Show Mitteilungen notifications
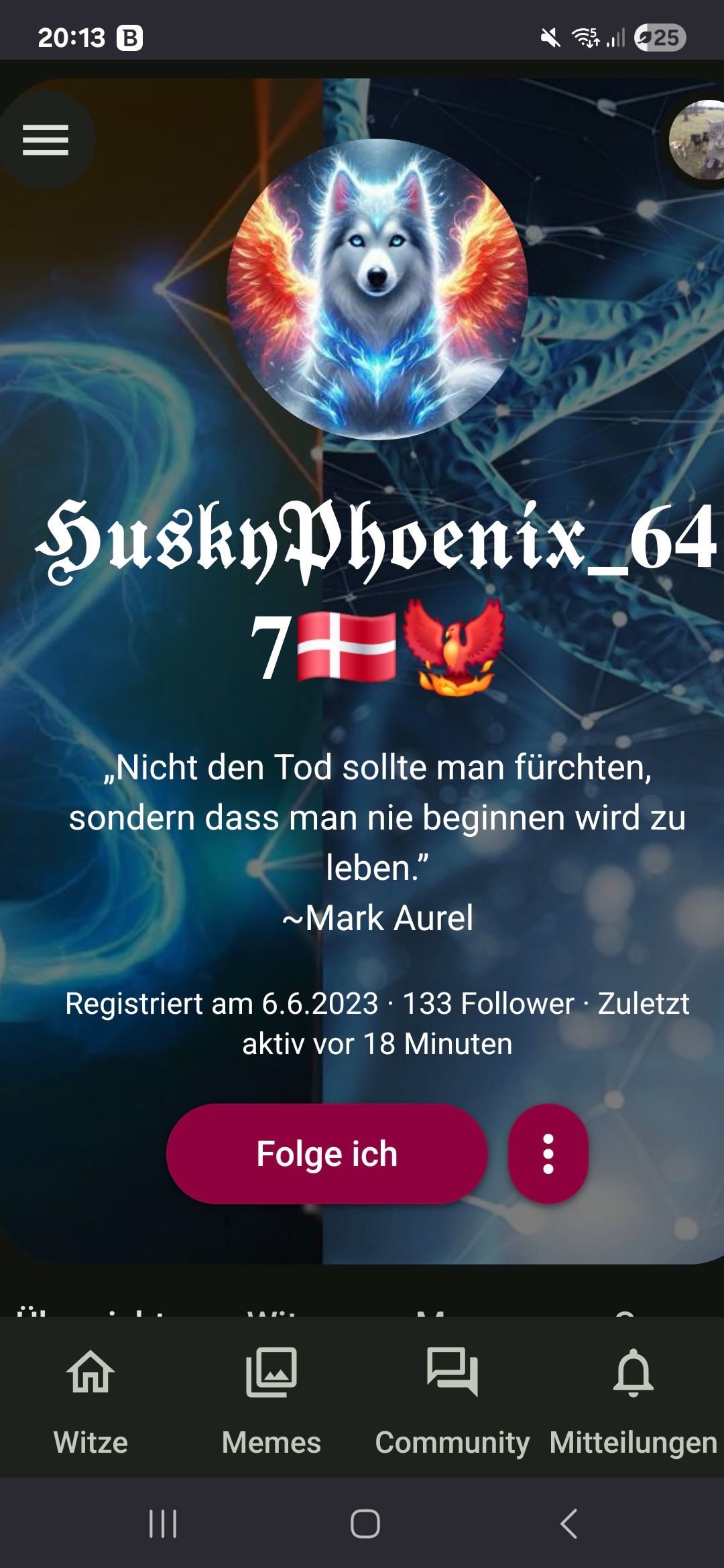 [x=633, y=1400]
